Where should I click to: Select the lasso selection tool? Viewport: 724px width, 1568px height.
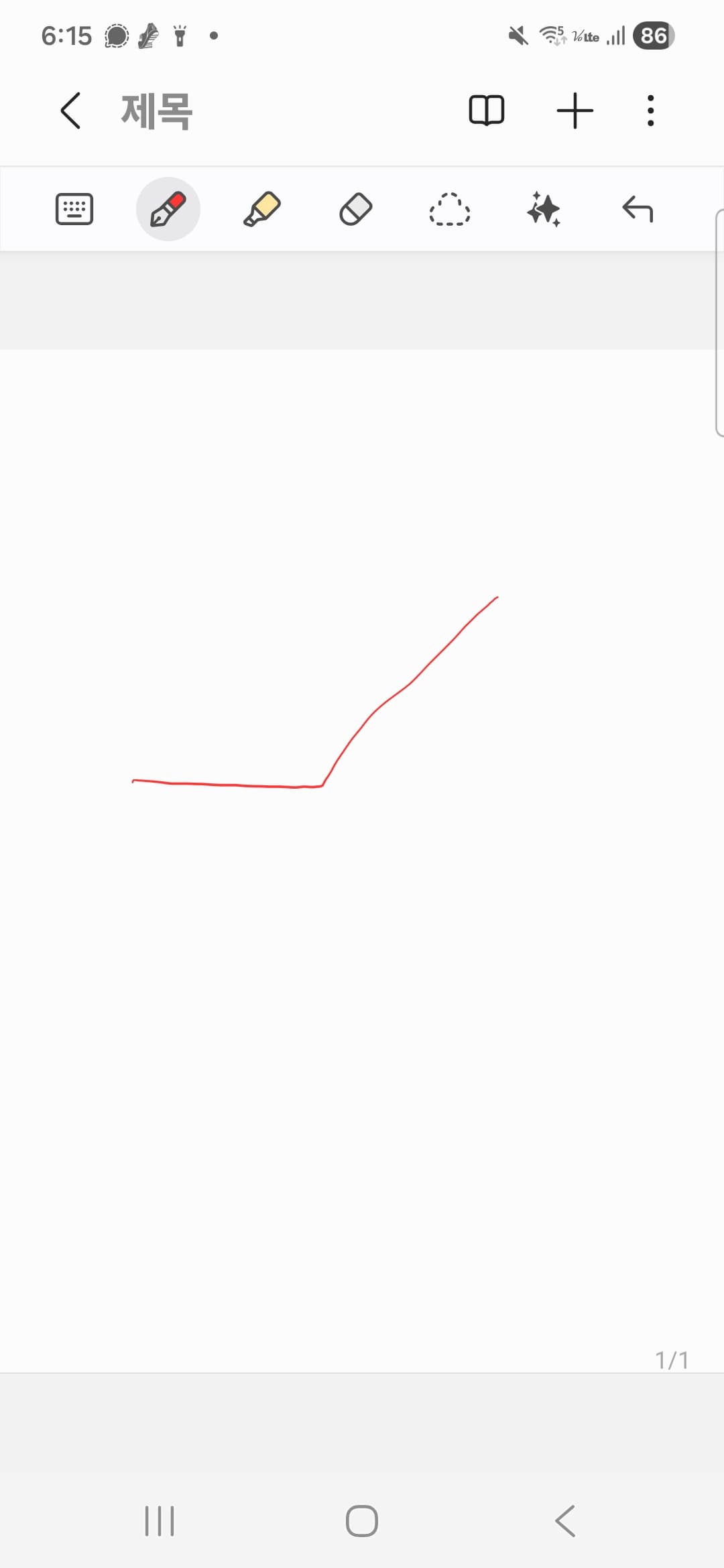click(x=449, y=209)
